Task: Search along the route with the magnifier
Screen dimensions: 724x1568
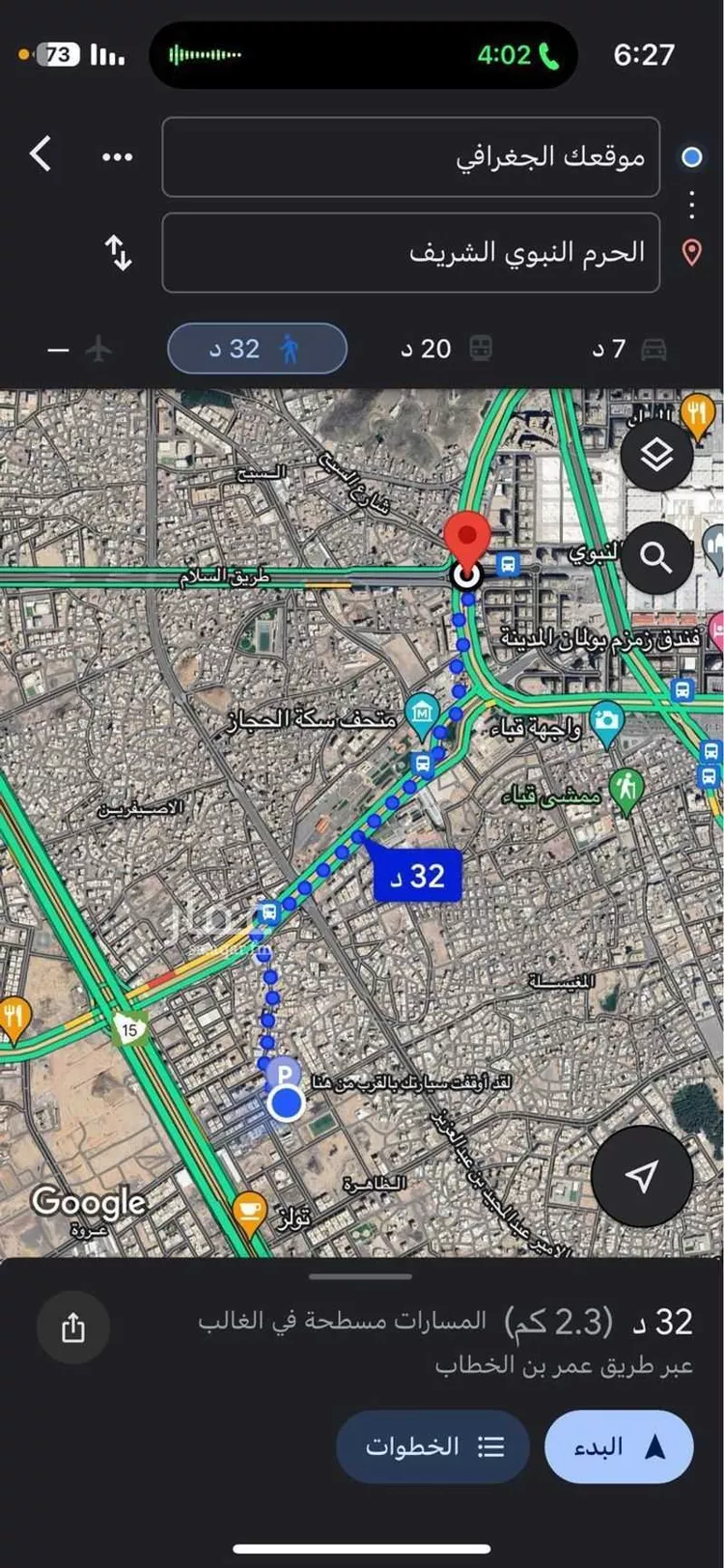Action: coord(656,558)
